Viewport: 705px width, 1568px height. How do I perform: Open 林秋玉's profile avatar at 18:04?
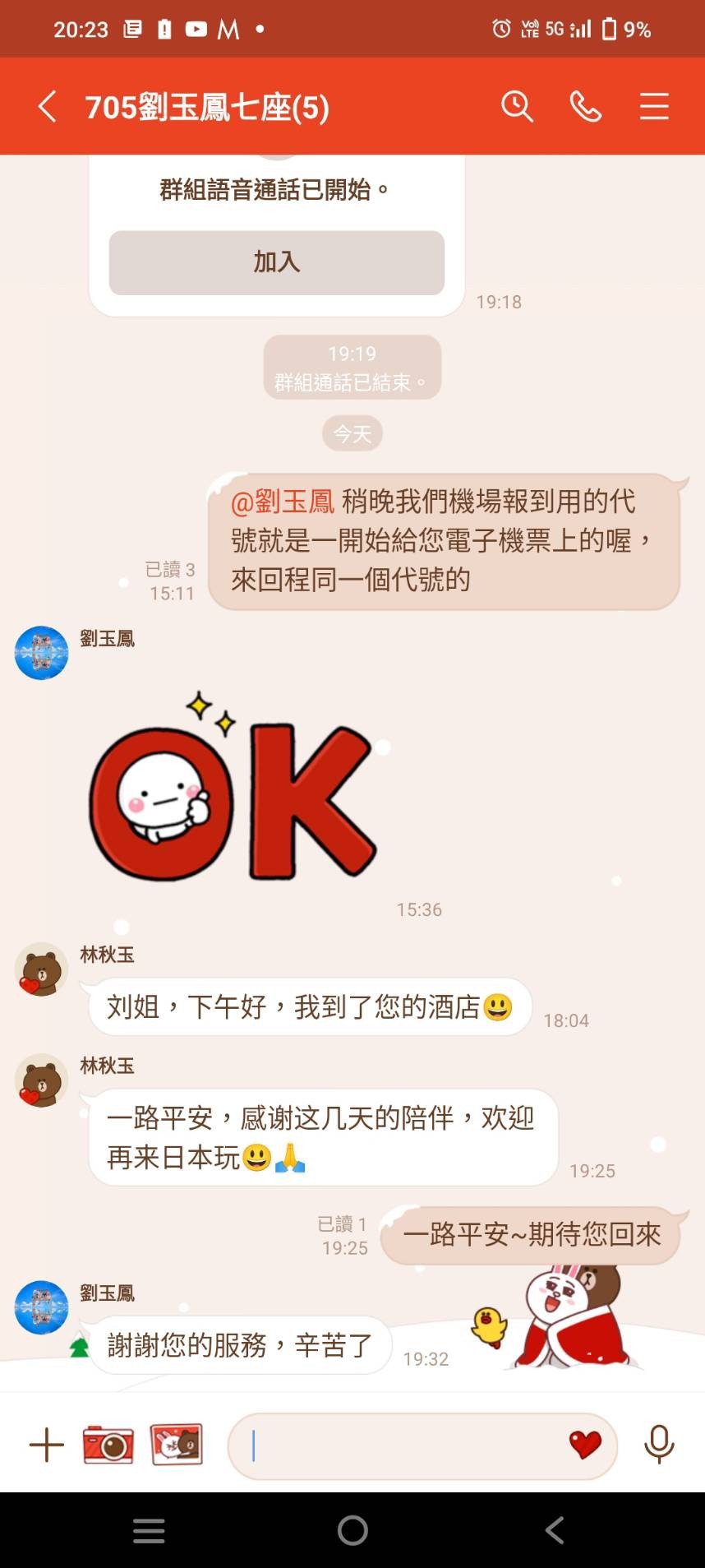[41, 969]
